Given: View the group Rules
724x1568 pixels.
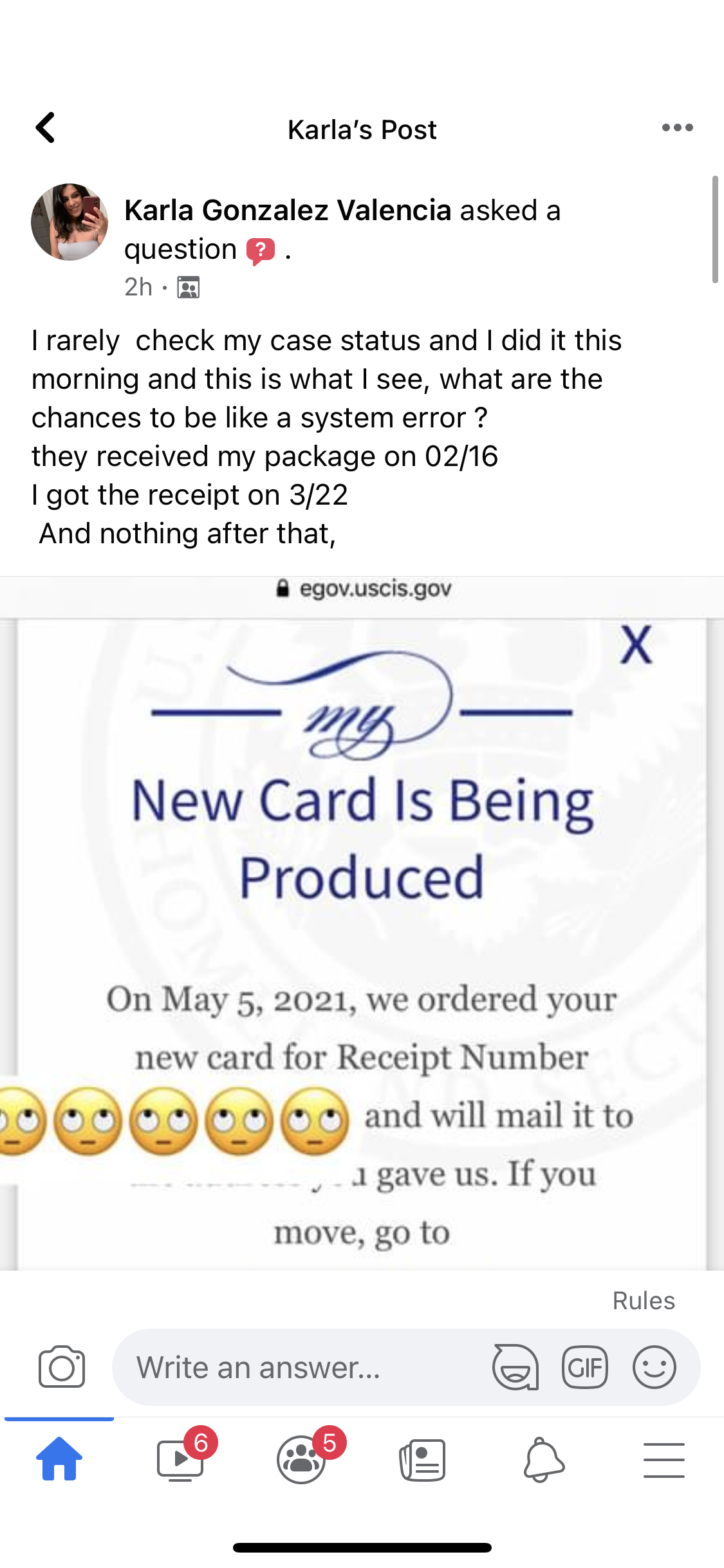Looking at the screenshot, I should [x=644, y=1301].
